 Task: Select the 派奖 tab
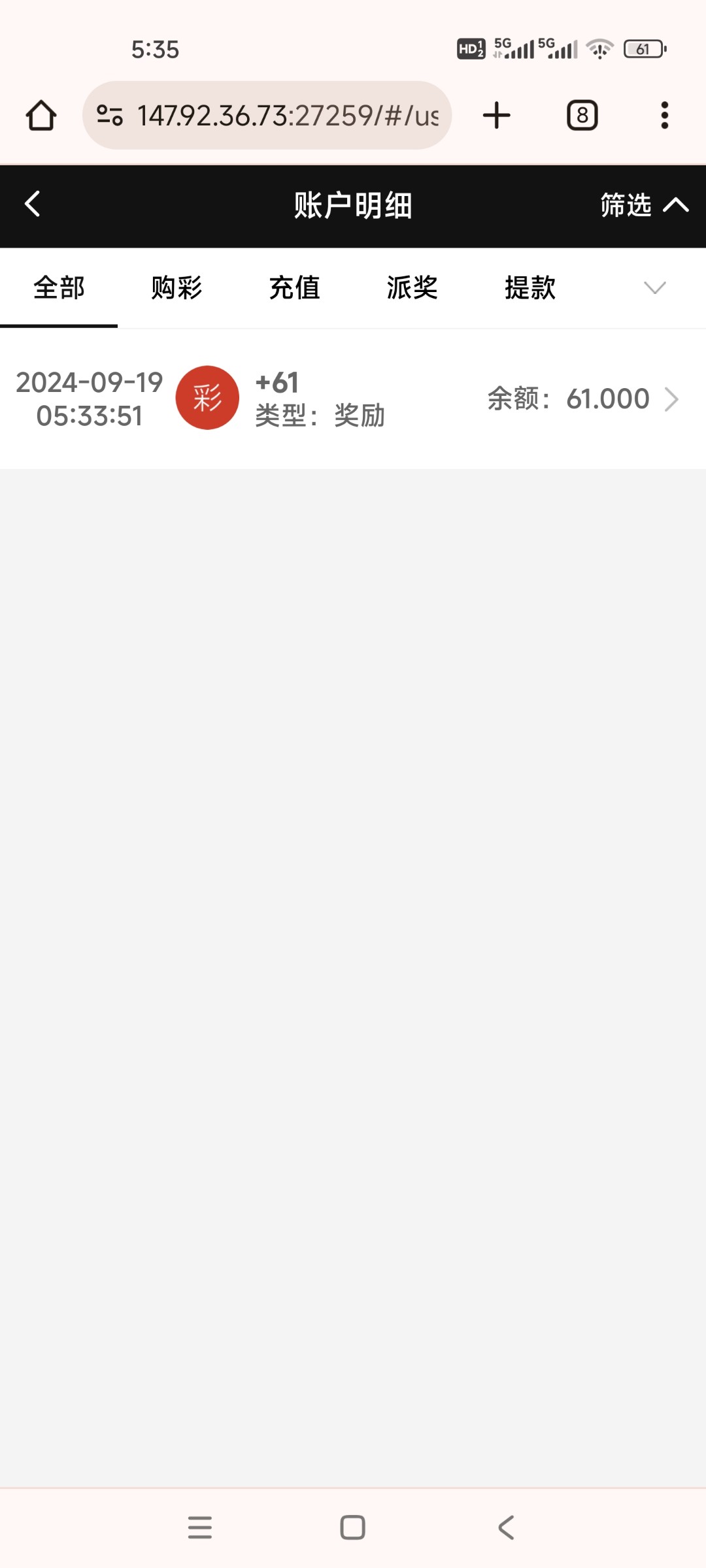point(412,287)
